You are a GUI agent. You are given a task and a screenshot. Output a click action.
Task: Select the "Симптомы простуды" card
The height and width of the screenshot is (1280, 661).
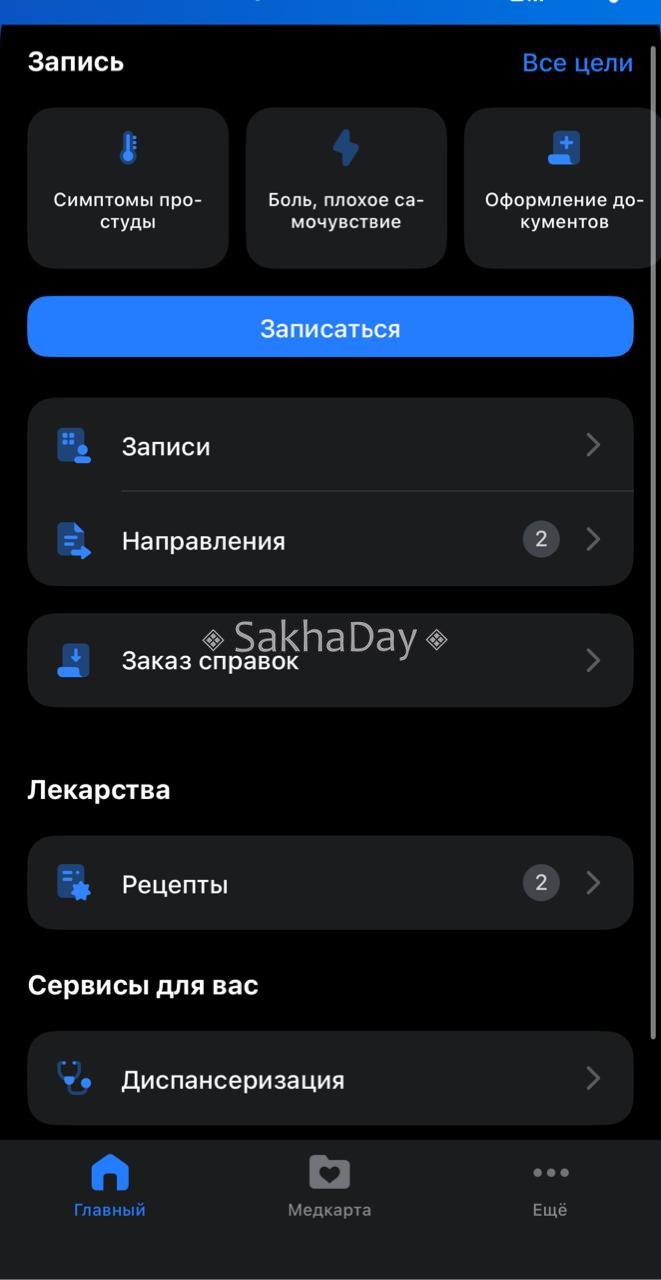click(128, 188)
